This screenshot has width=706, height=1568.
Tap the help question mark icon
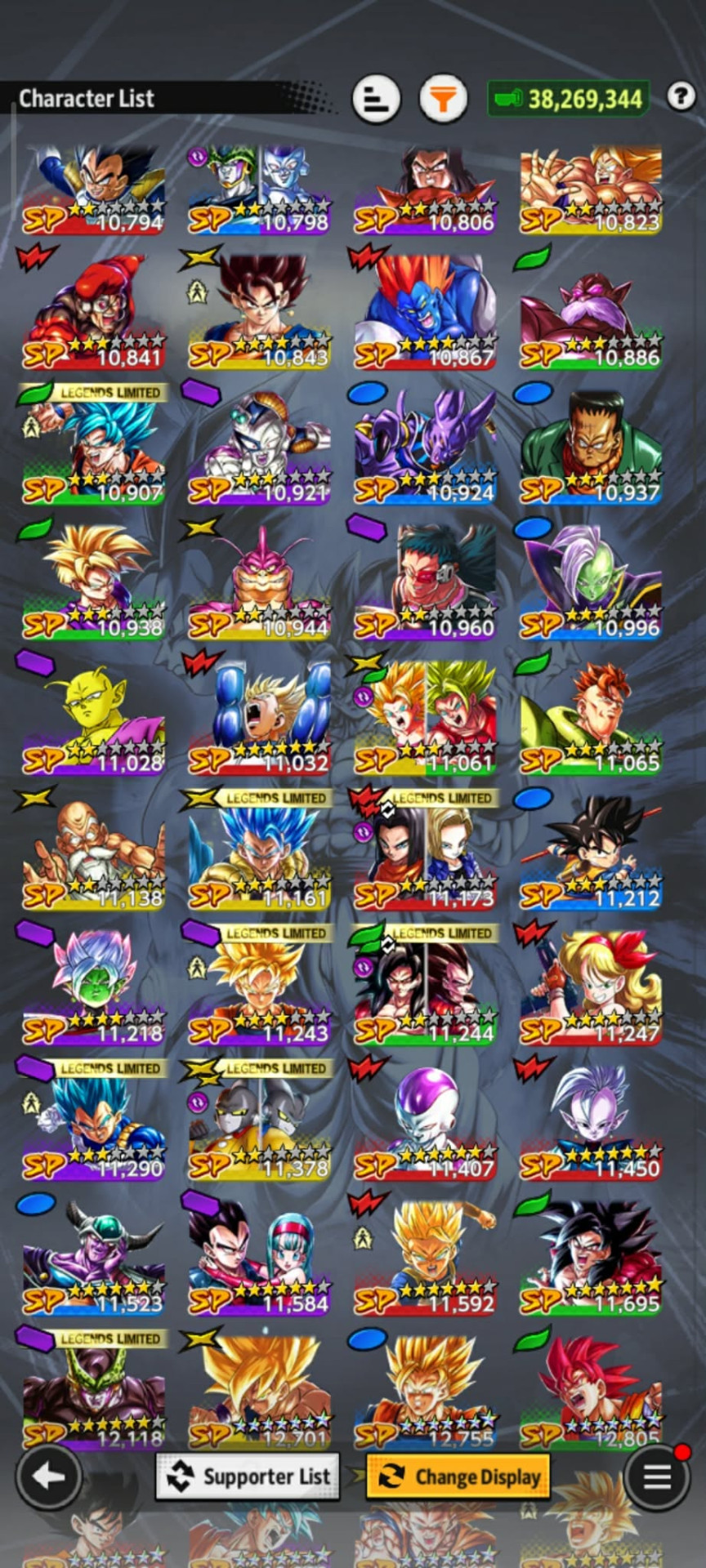(681, 96)
